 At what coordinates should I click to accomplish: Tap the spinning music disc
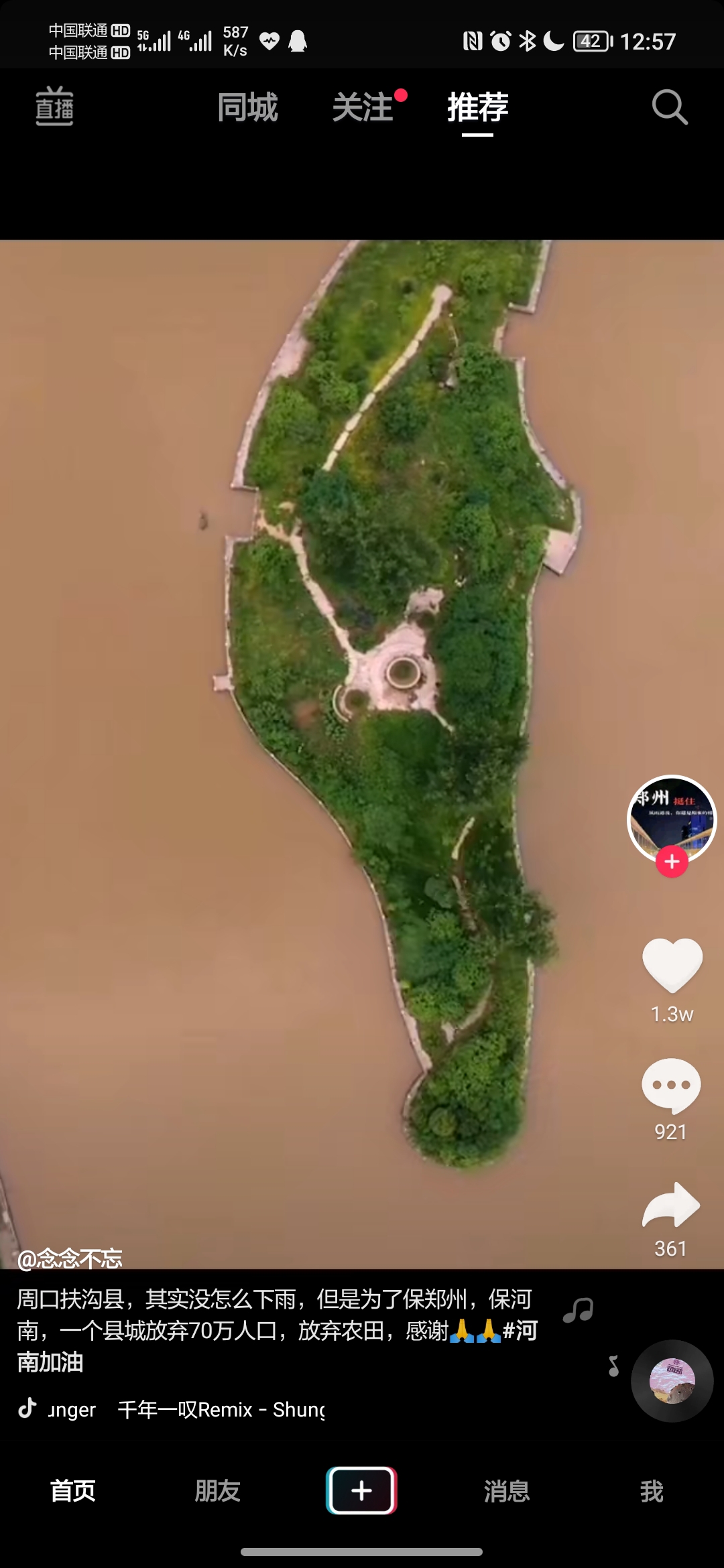pyautogui.click(x=672, y=1380)
